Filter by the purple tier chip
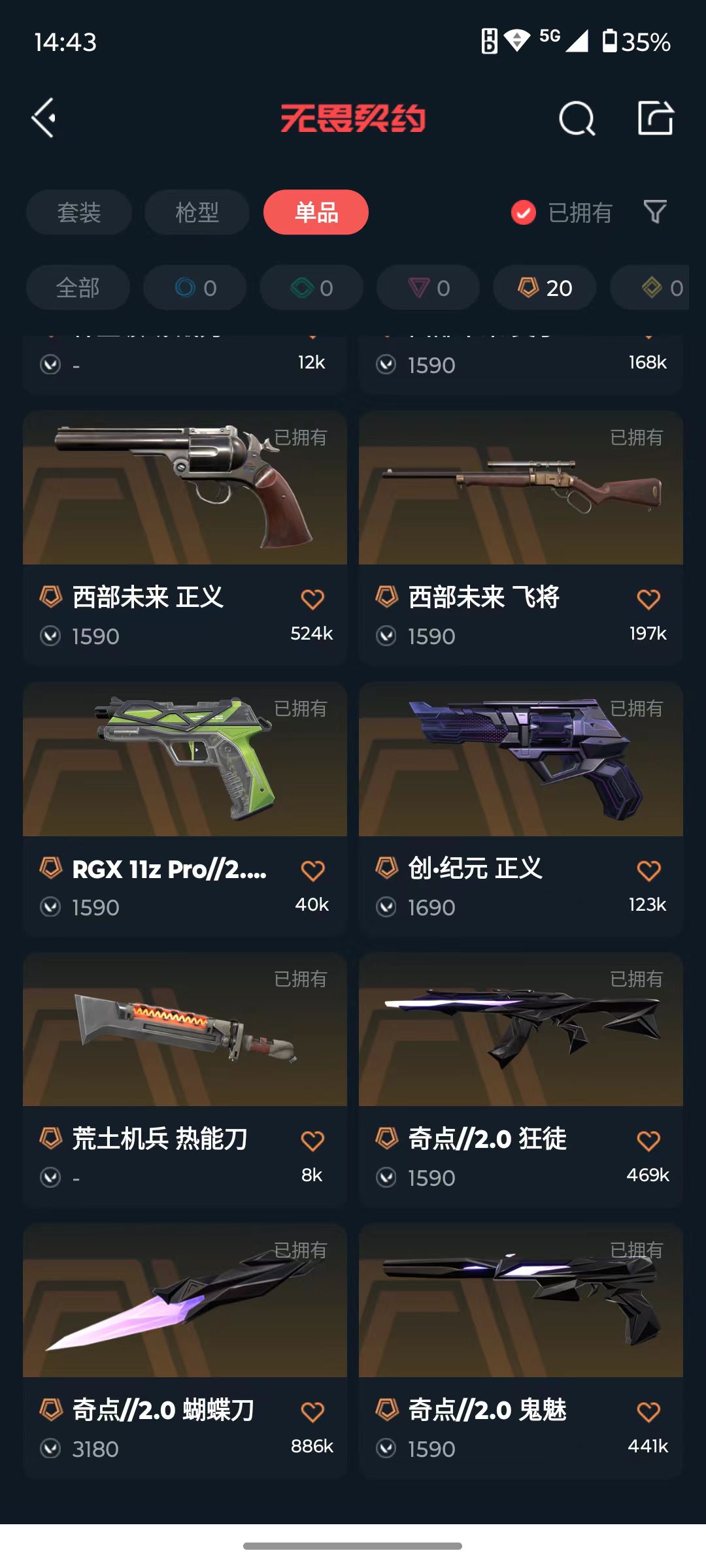 (428, 287)
